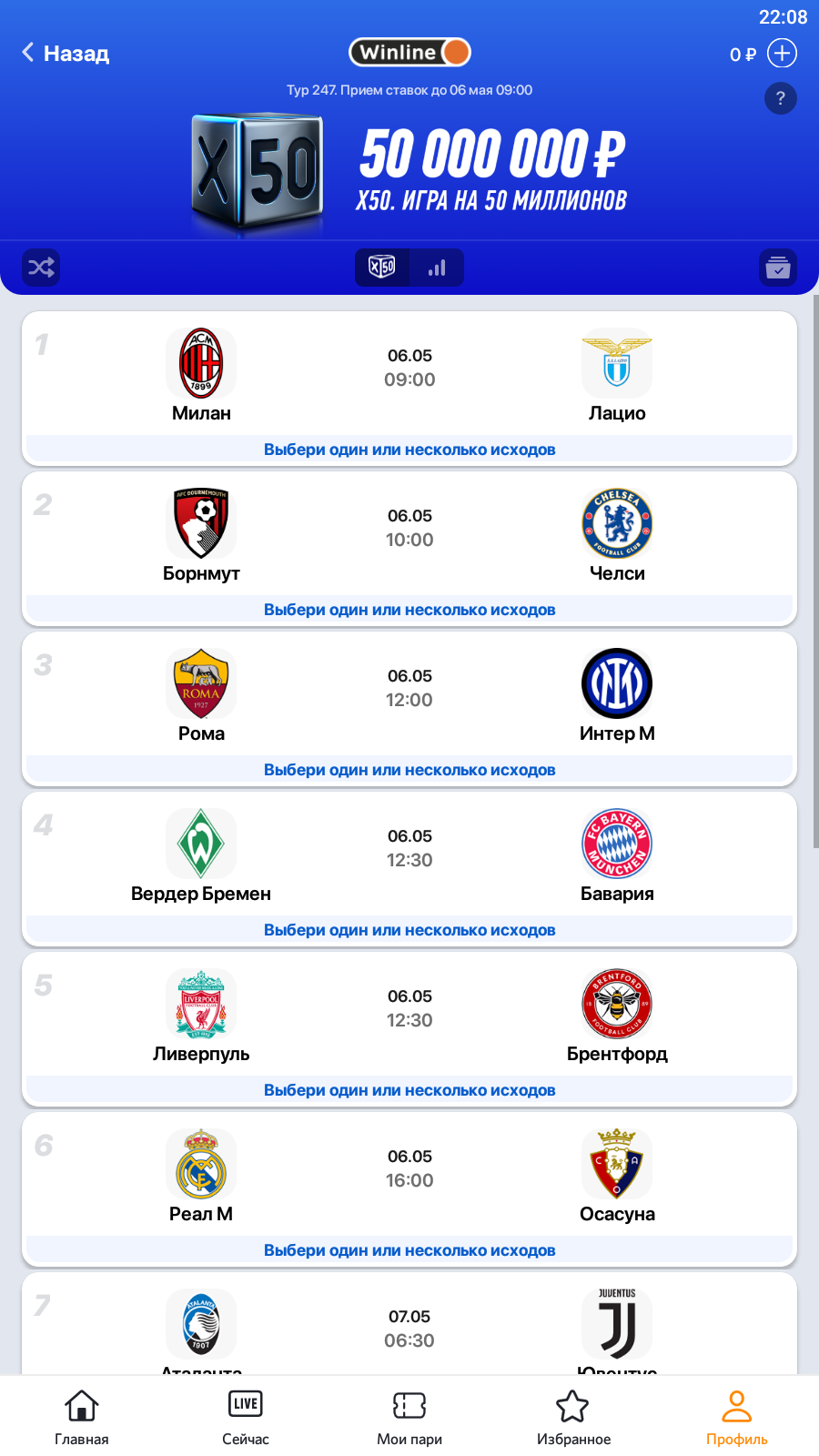Open the question mark help icon
This screenshot has width=819, height=1456.
(x=780, y=98)
